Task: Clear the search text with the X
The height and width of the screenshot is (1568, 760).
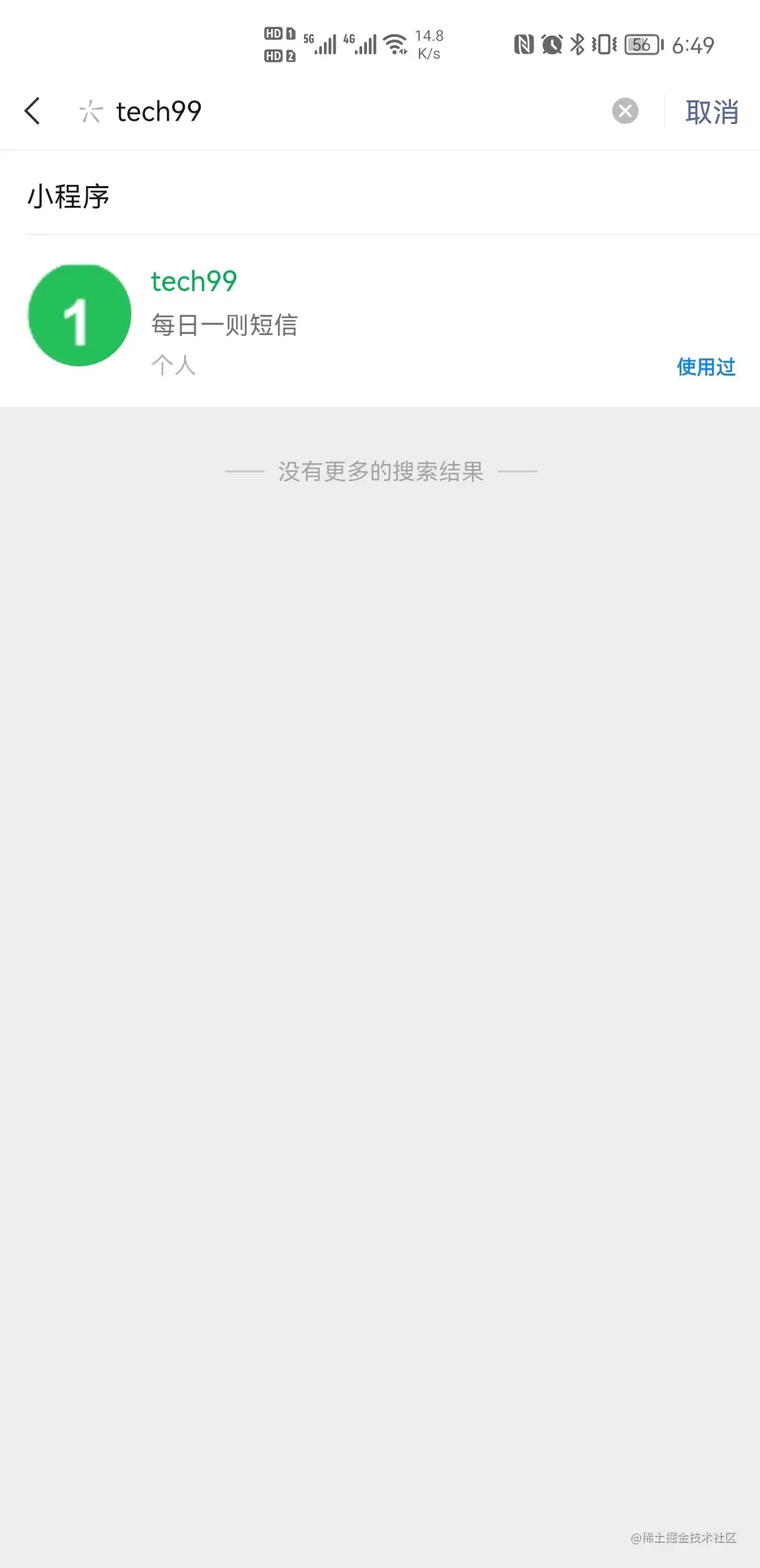Action: click(625, 111)
